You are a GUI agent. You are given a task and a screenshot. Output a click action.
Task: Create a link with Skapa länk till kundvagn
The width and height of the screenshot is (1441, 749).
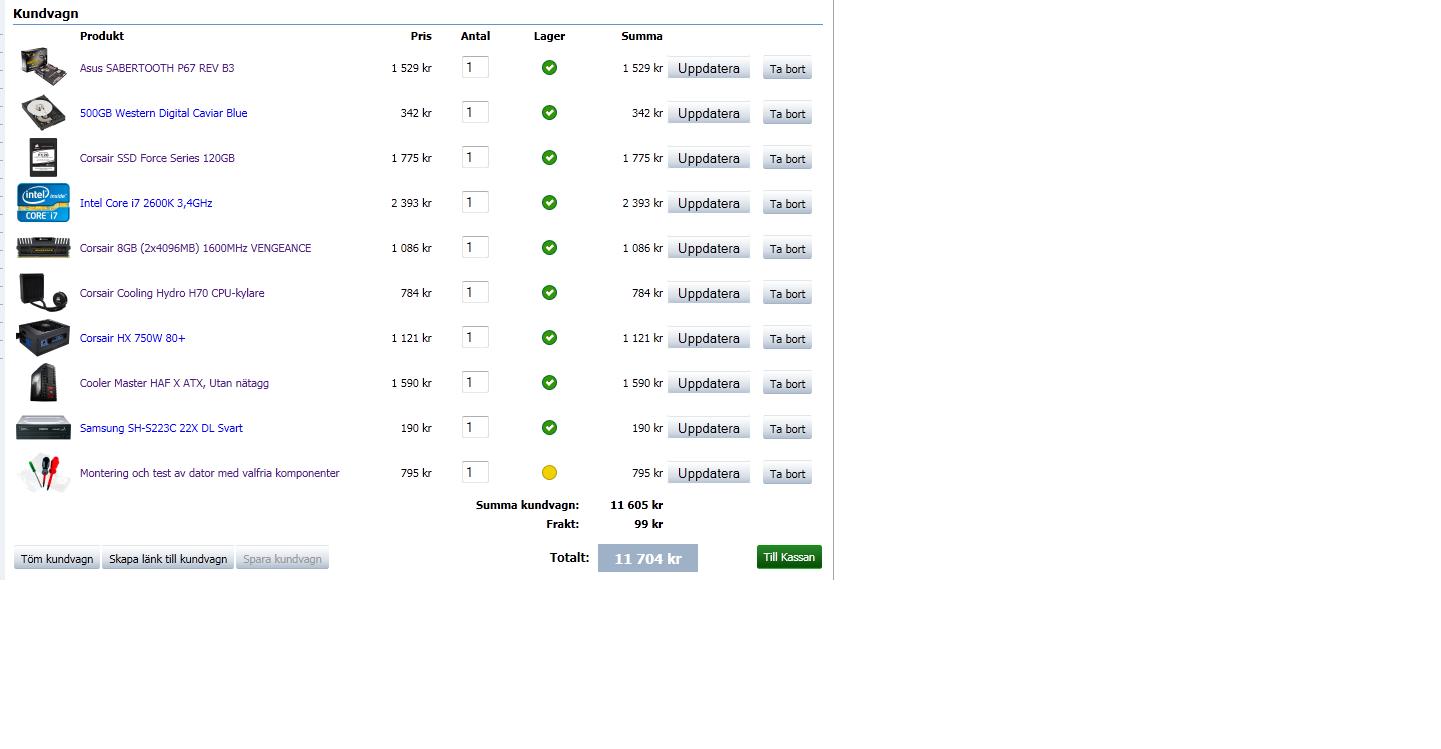pyautogui.click(x=168, y=559)
